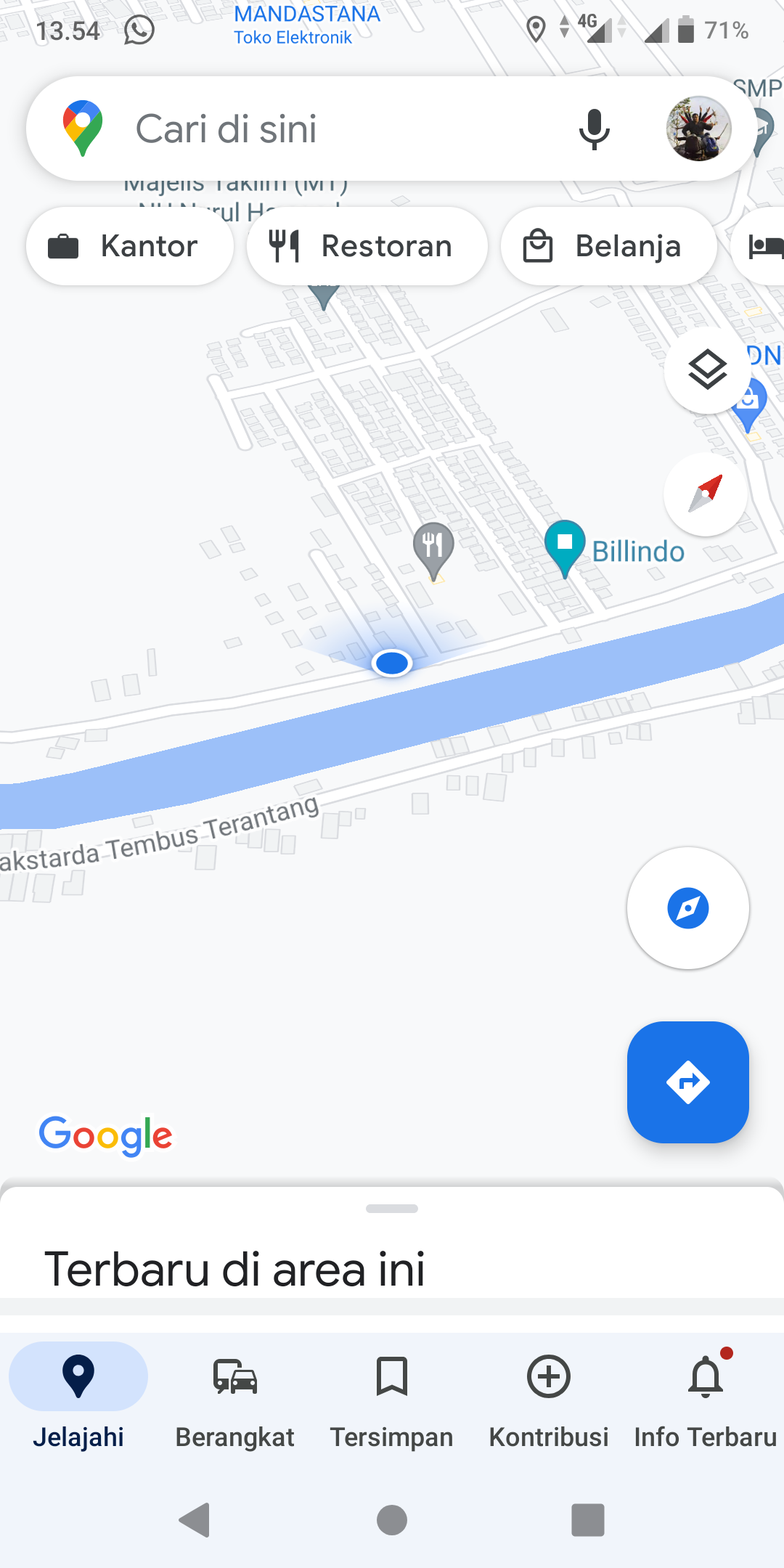The image size is (784, 1568).
Task: Open the map layers button
Action: click(x=707, y=370)
